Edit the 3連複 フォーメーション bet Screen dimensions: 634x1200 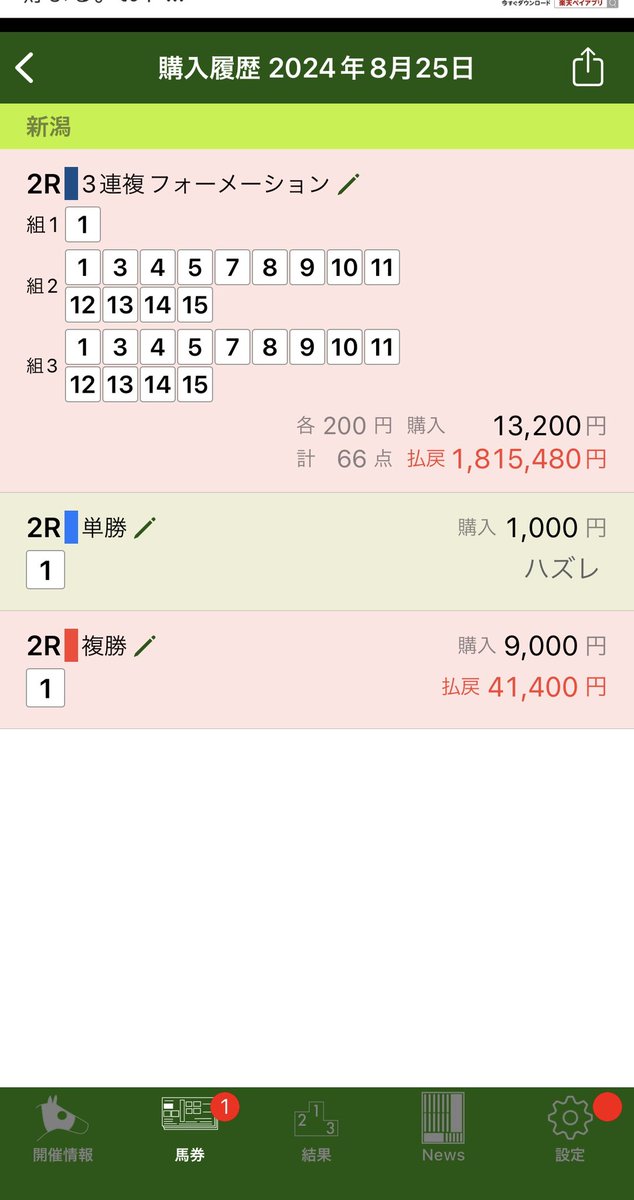pos(348,184)
